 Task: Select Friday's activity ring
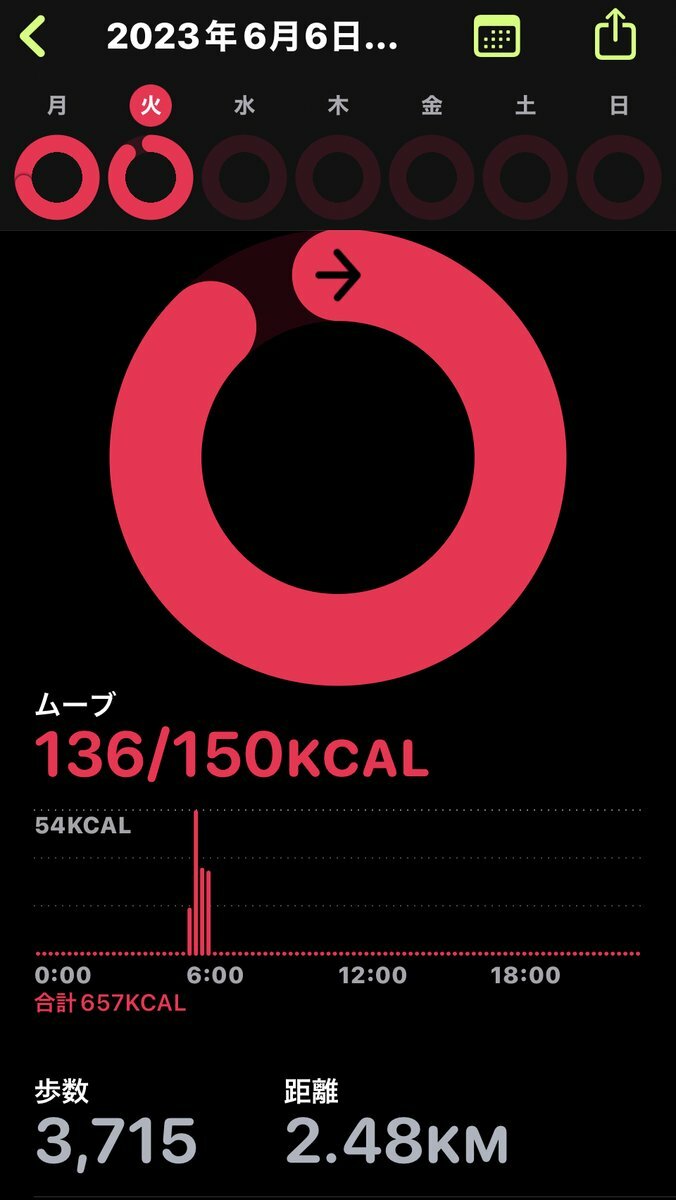point(432,178)
